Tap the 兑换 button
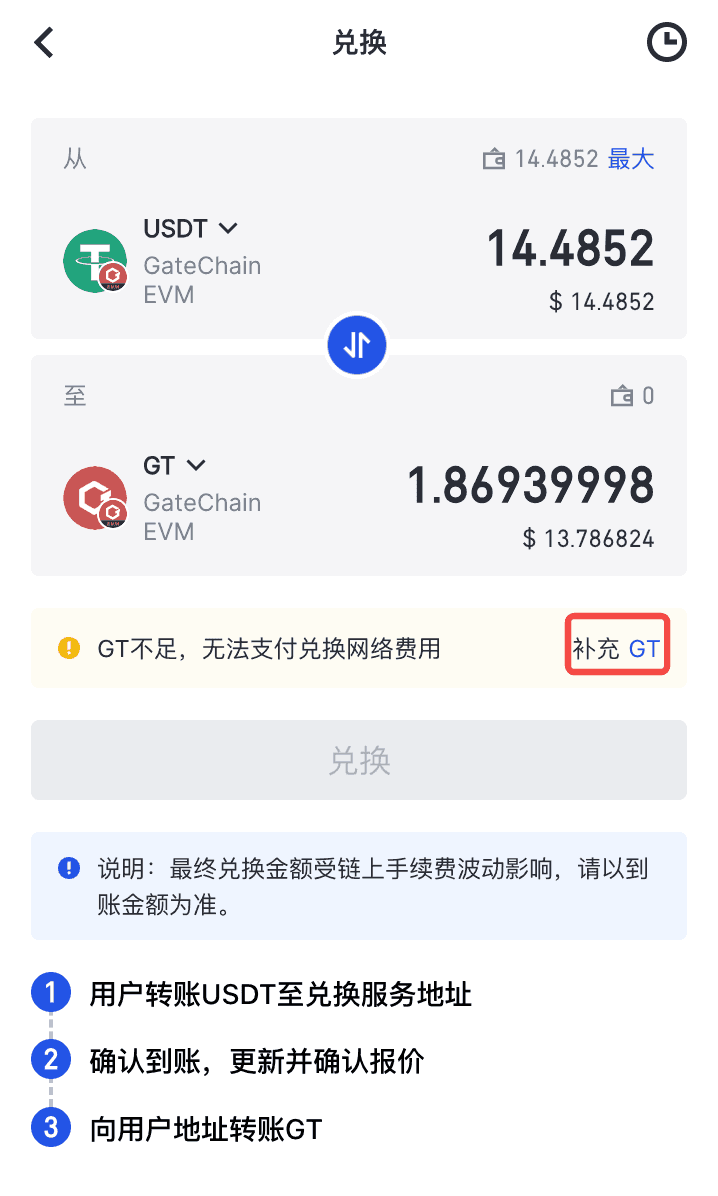718x1196 pixels. click(359, 761)
